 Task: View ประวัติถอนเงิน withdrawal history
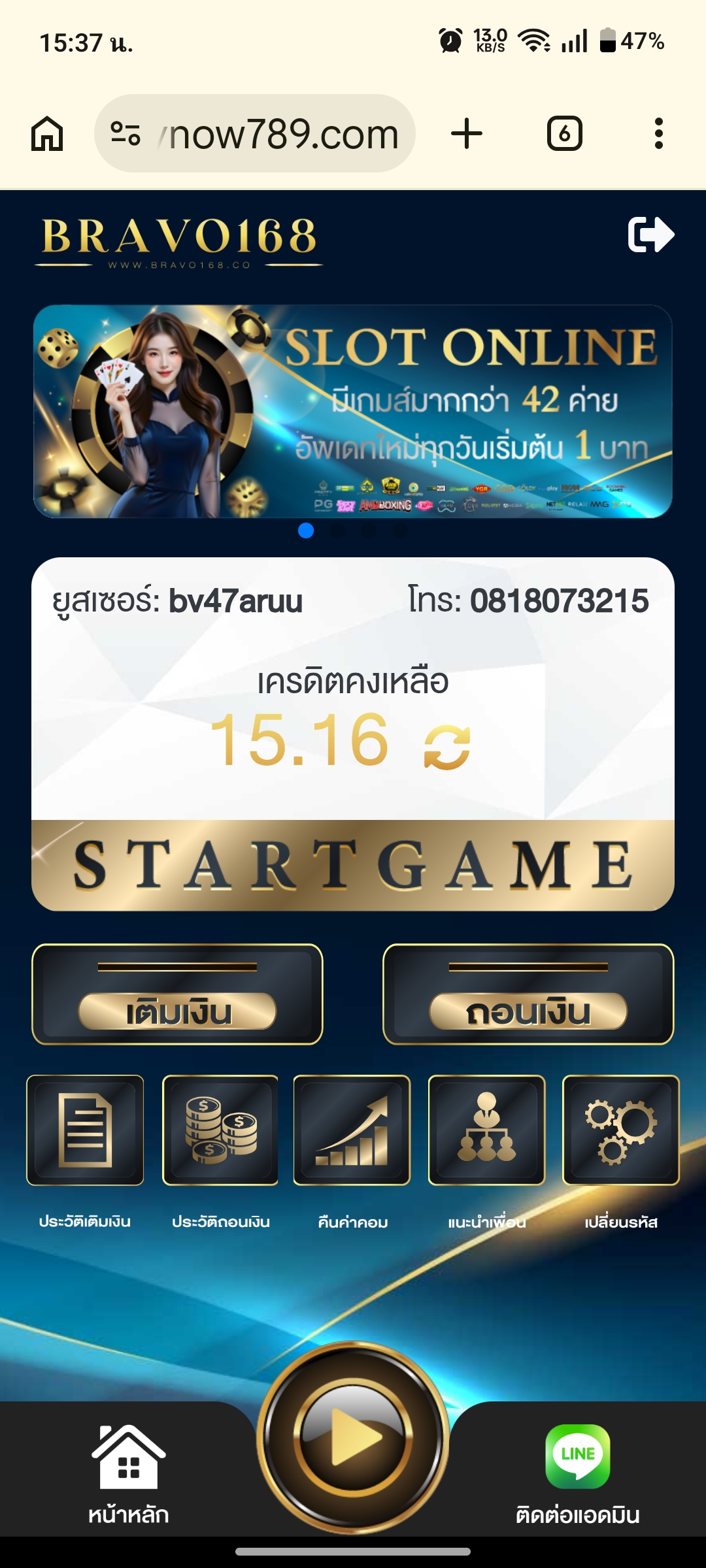point(220,1130)
